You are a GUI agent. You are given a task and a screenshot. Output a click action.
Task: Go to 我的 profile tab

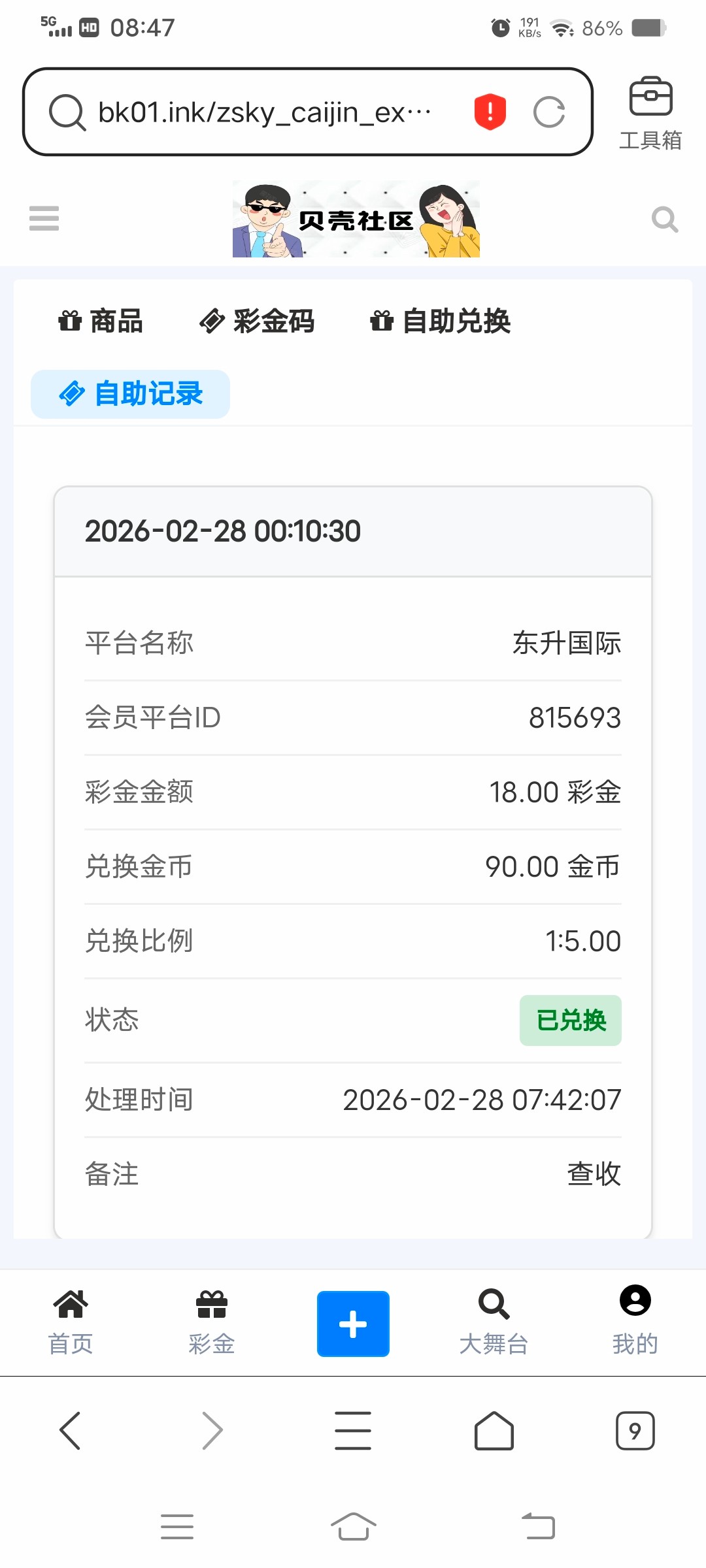tap(635, 1321)
